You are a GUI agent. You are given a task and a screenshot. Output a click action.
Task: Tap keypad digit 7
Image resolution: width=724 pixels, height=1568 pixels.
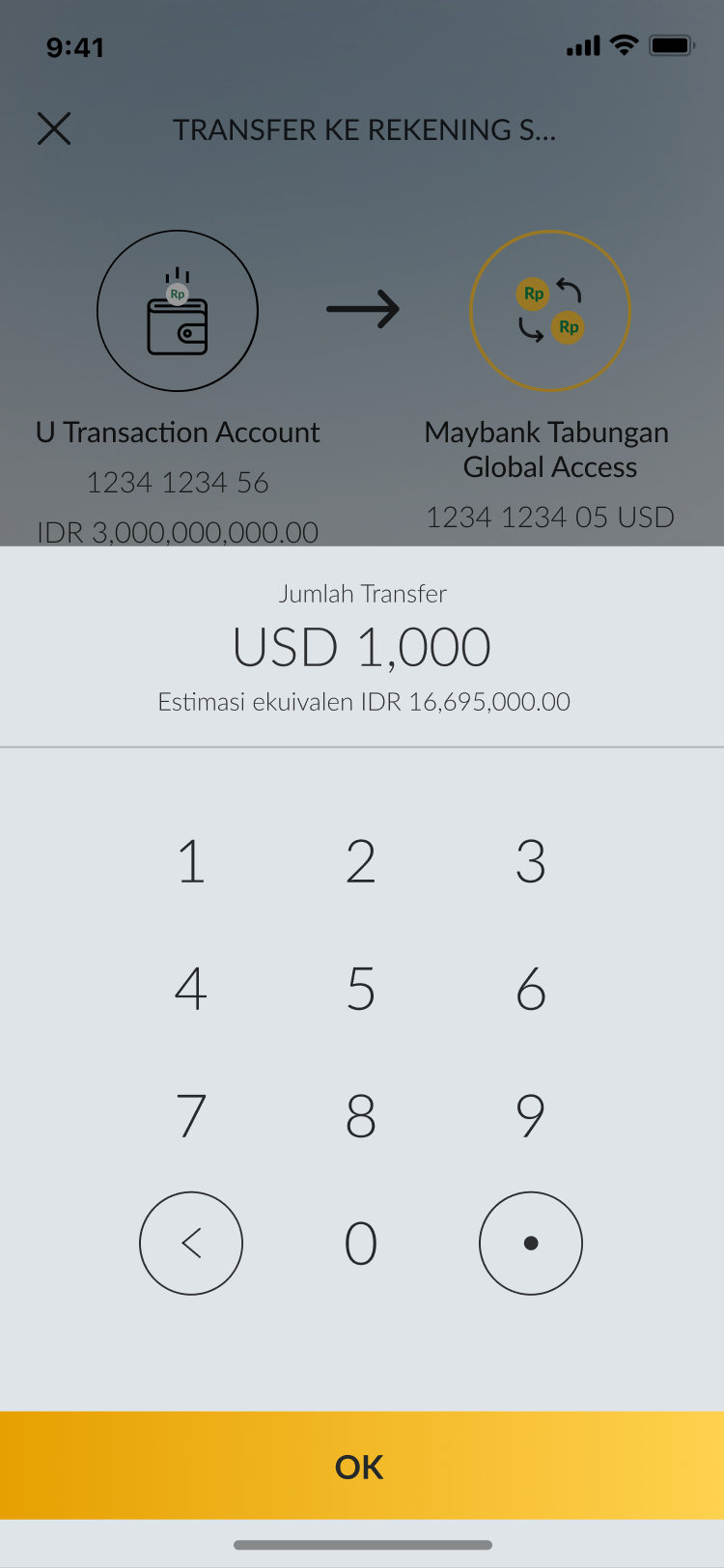[191, 1116]
